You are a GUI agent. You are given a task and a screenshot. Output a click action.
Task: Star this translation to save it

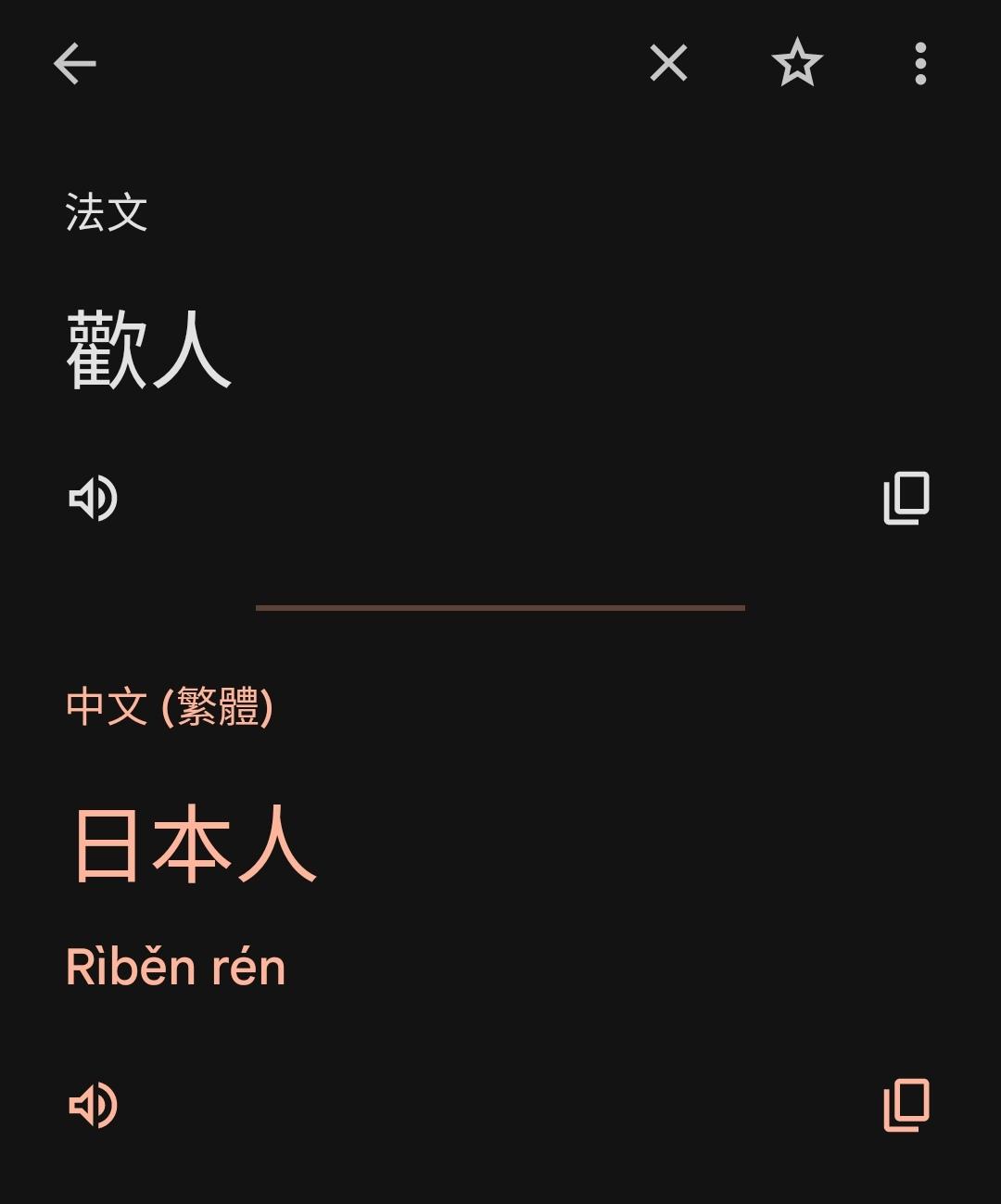coord(797,64)
